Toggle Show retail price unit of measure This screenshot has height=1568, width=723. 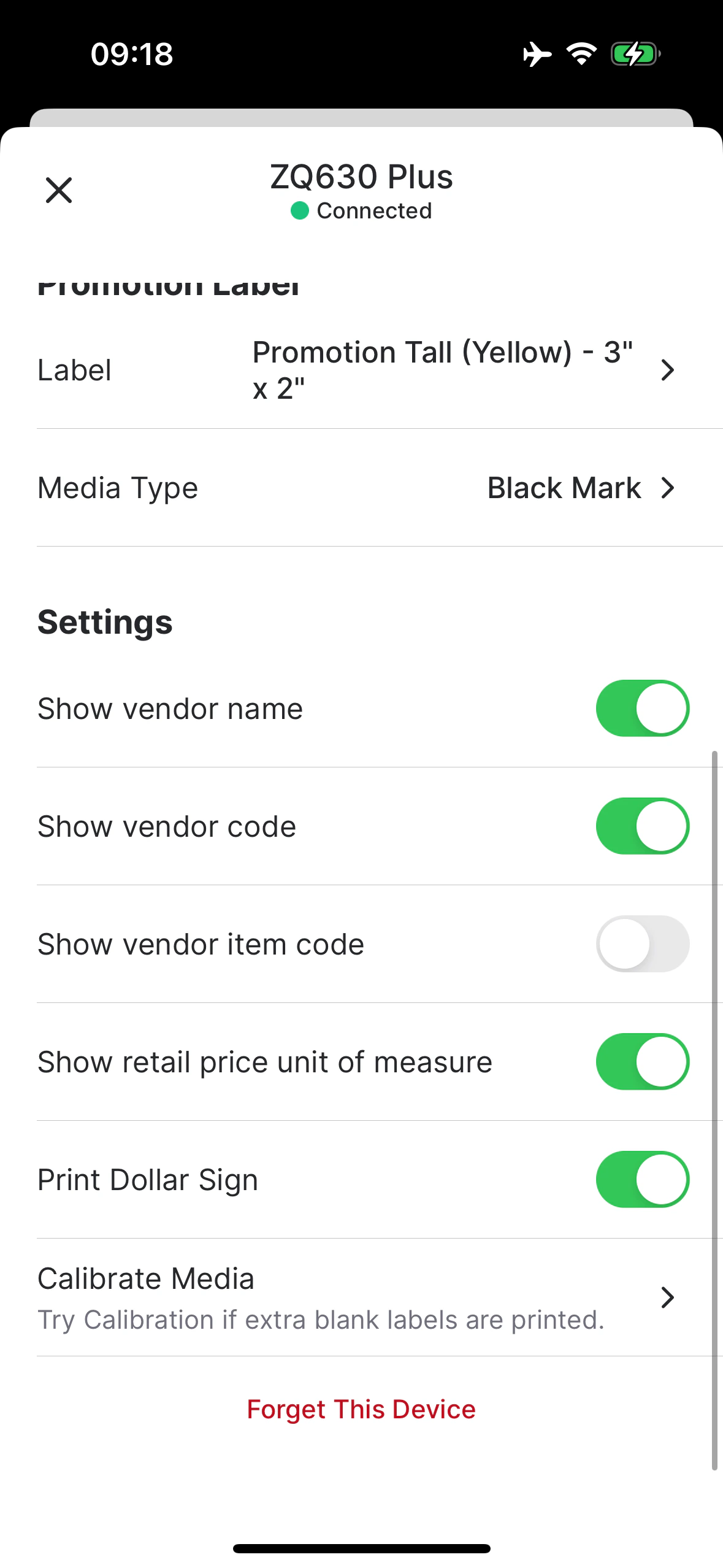pos(642,1062)
